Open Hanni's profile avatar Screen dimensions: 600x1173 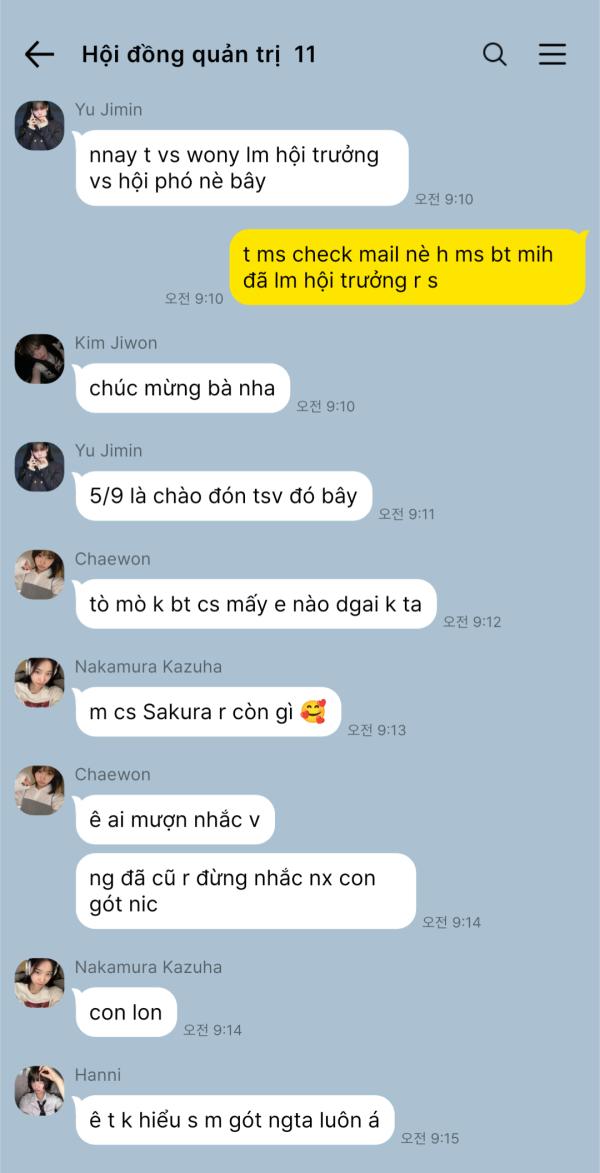40,1091
